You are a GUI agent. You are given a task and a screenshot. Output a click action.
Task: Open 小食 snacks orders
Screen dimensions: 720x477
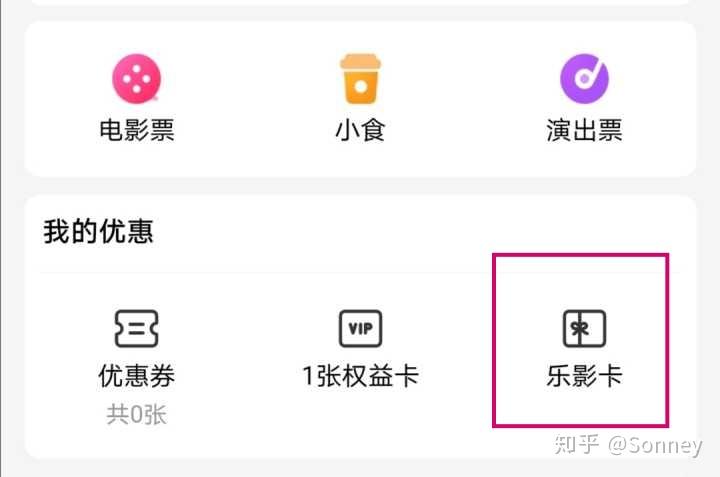[x=360, y=97]
